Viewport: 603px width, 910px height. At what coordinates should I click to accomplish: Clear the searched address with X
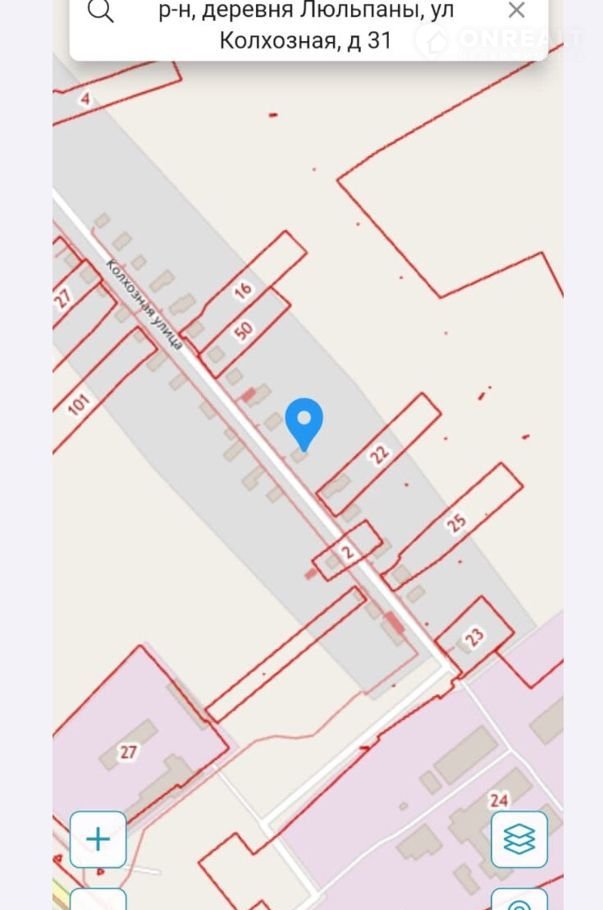pyautogui.click(x=516, y=11)
